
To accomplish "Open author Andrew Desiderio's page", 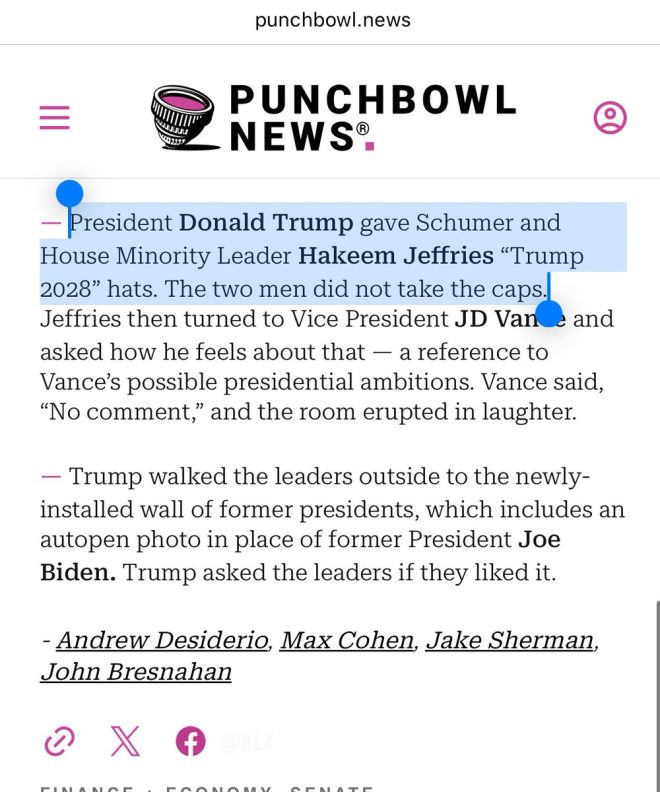I will (x=162, y=640).
